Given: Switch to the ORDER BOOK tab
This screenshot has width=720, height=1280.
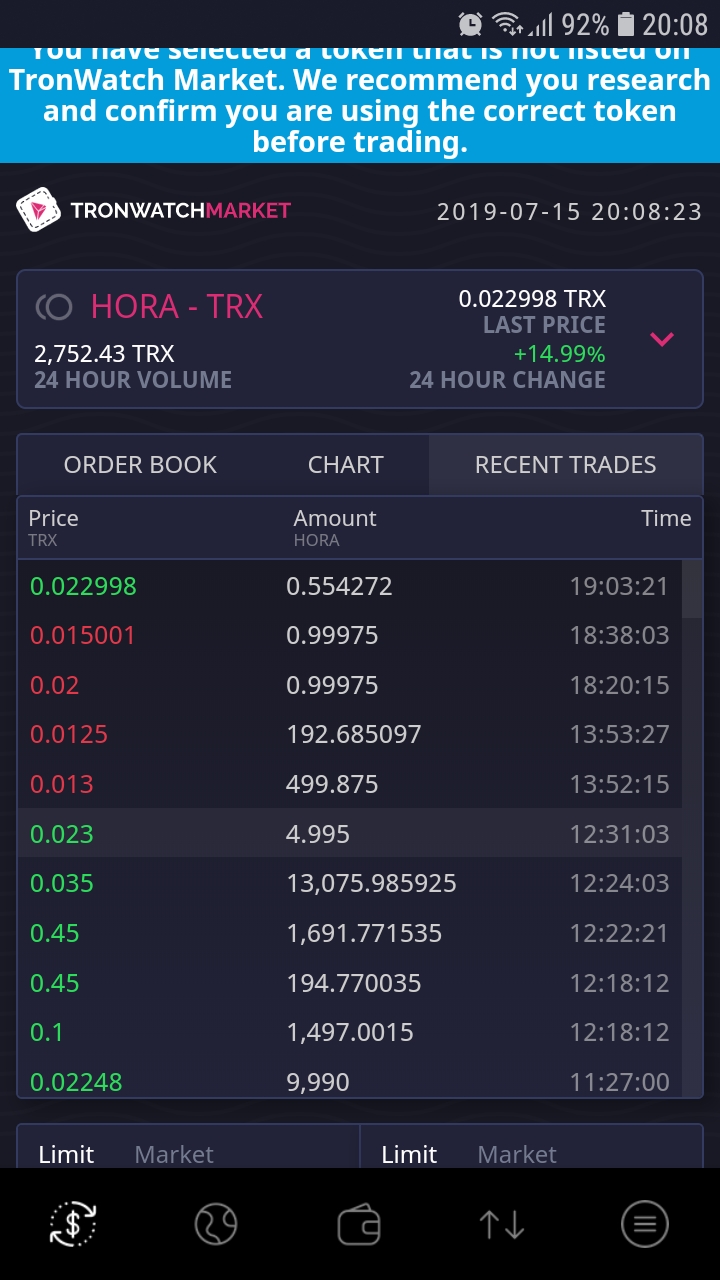Looking at the screenshot, I should pos(140,465).
